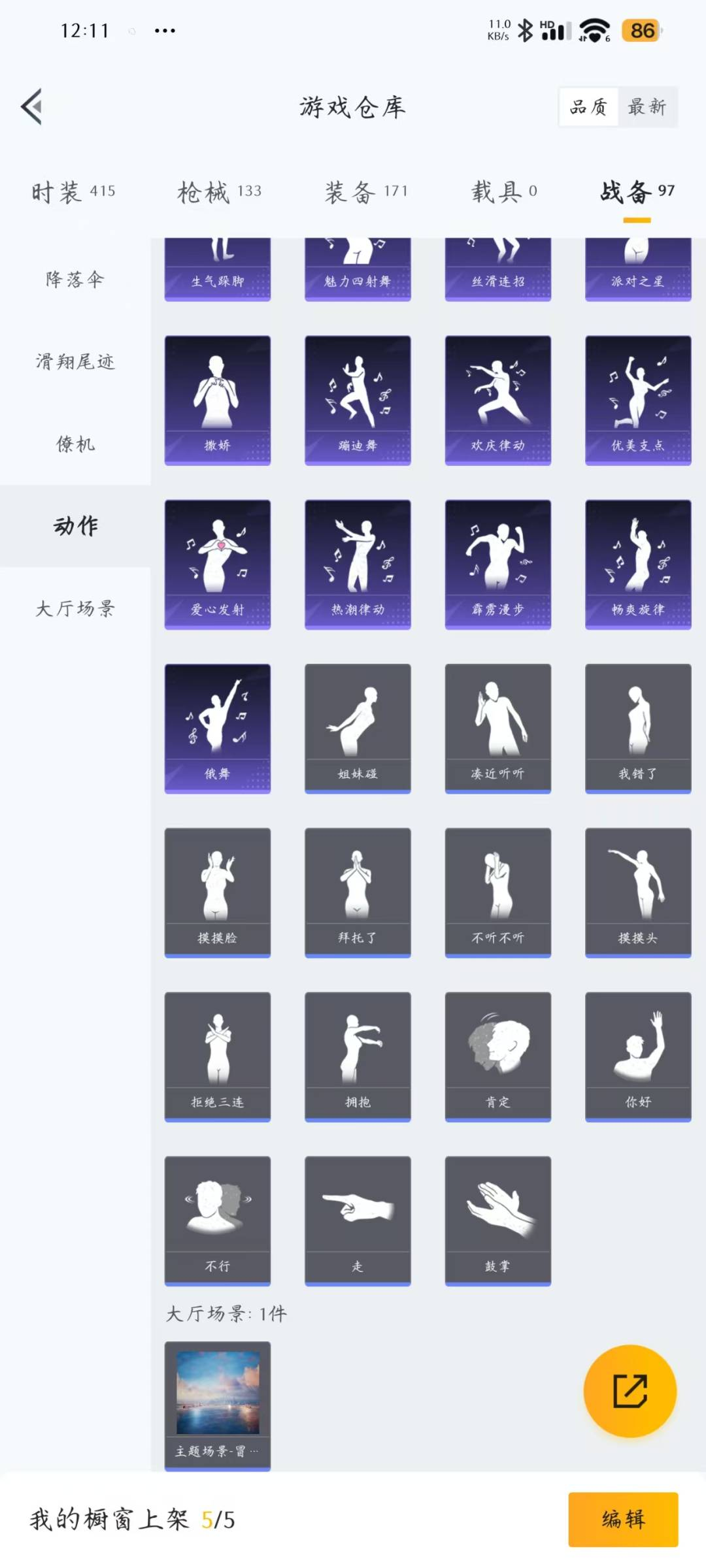706x1568 pixels.
Task: Open the 霹雳漫步 dance item
Action: coord(497,564)
